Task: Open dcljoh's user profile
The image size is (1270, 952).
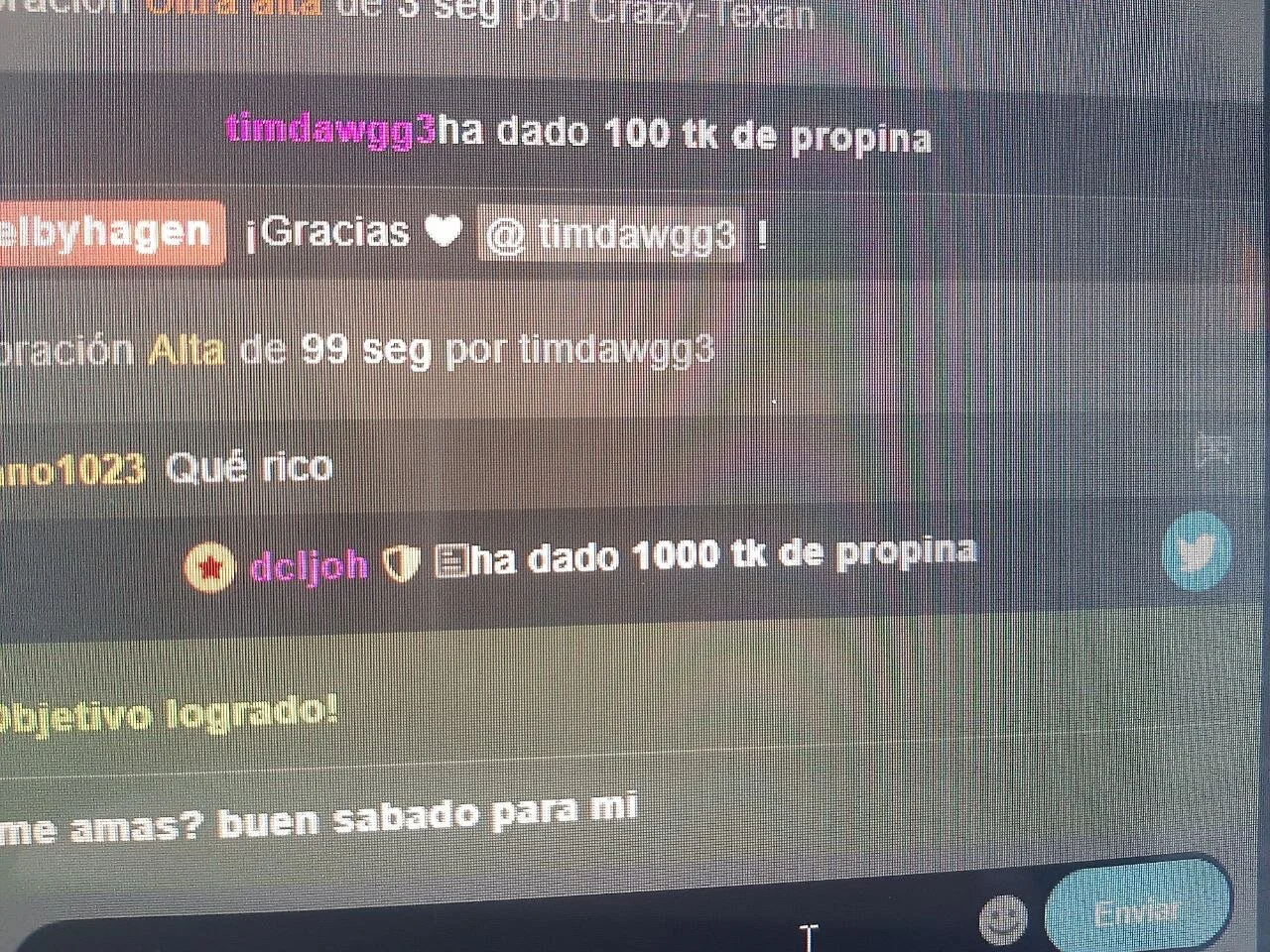Action: (309, 566)
